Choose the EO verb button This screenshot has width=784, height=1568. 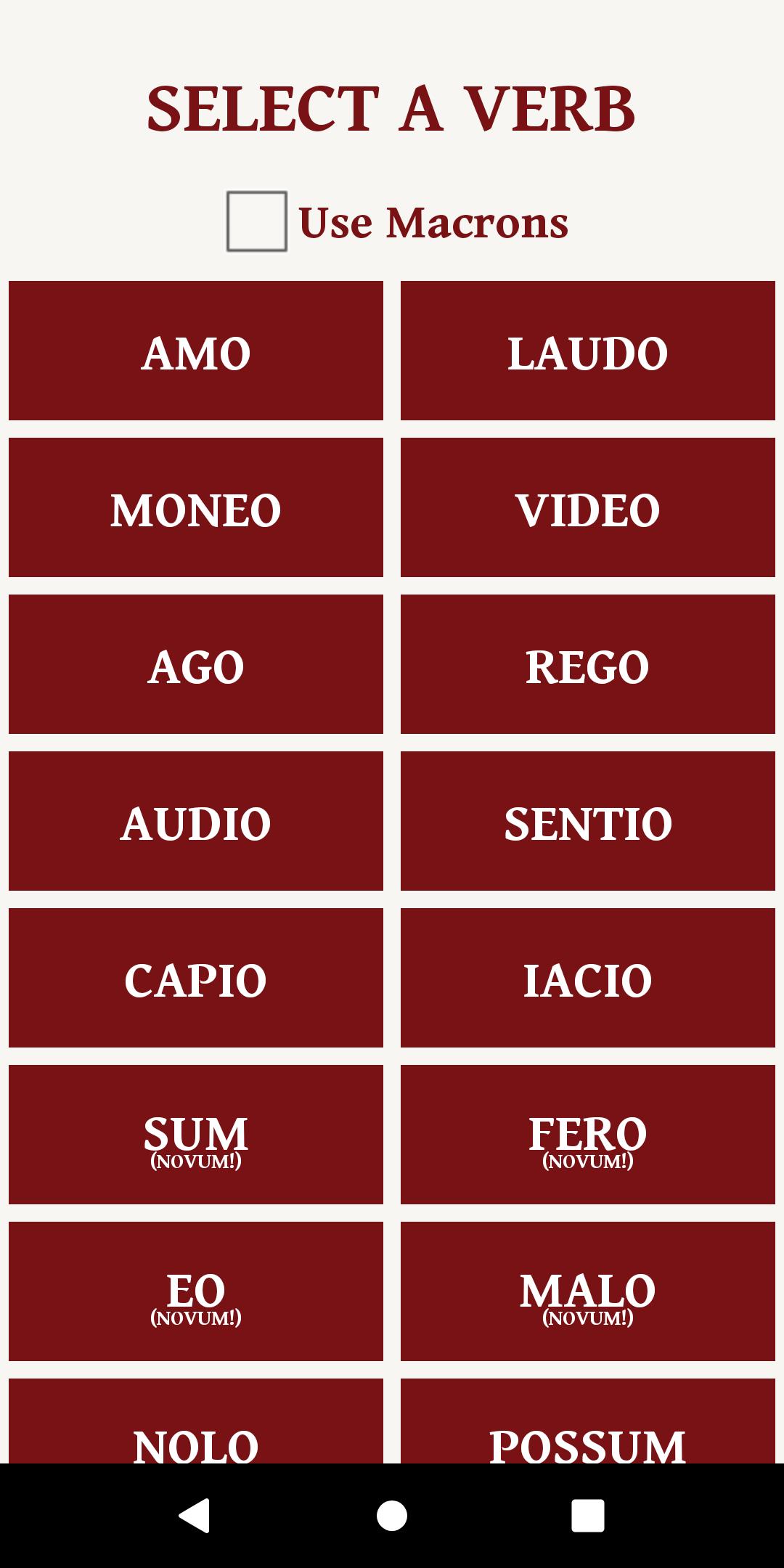point(196,1291)
